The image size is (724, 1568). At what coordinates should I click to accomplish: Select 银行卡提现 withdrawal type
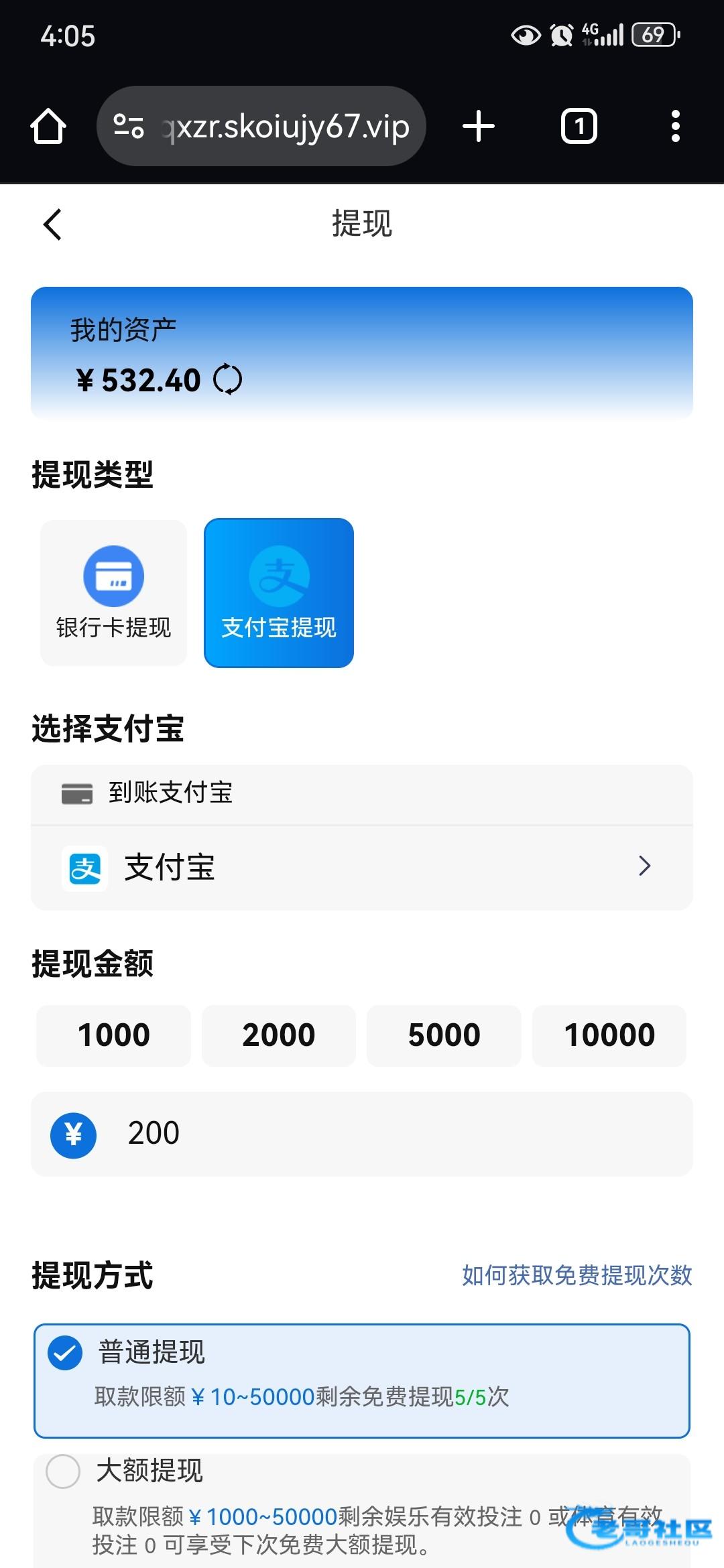click(x=113, y=593)
